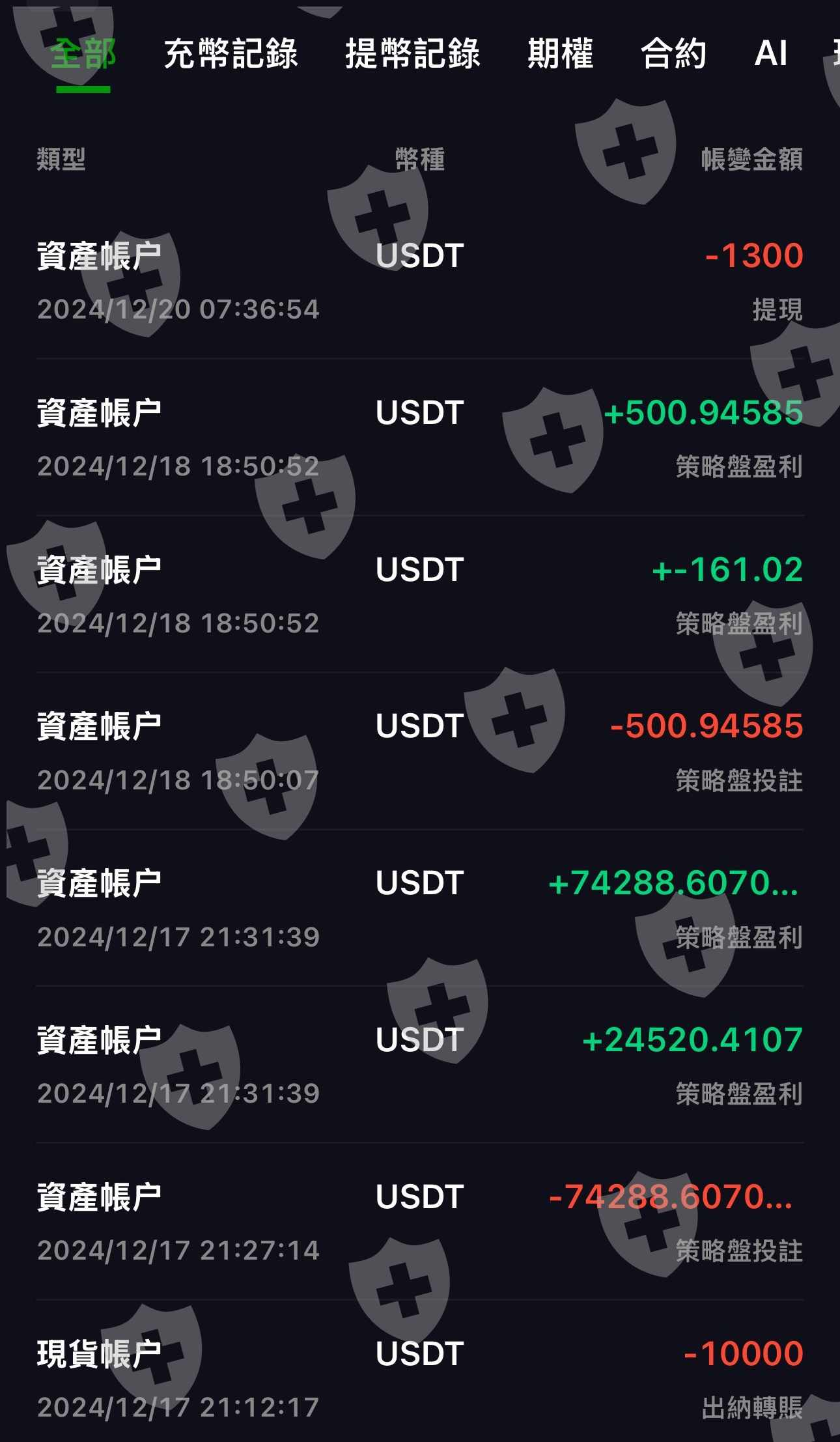The image size is (840, 1442).
Task: Switch to the AI tab
Action: pyautogui.click(x=771, y=53)
